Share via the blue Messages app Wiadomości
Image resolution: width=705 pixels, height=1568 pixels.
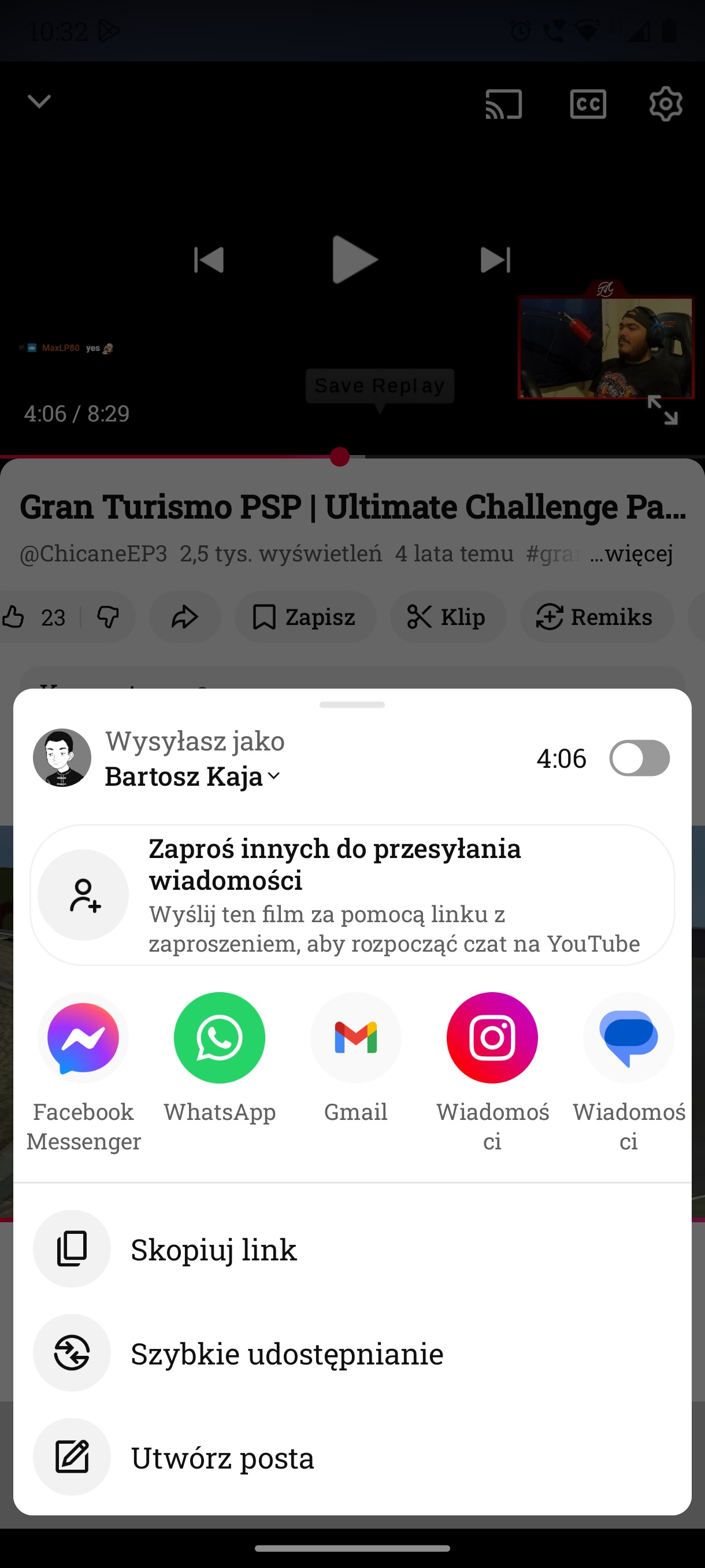point(628,1038)
